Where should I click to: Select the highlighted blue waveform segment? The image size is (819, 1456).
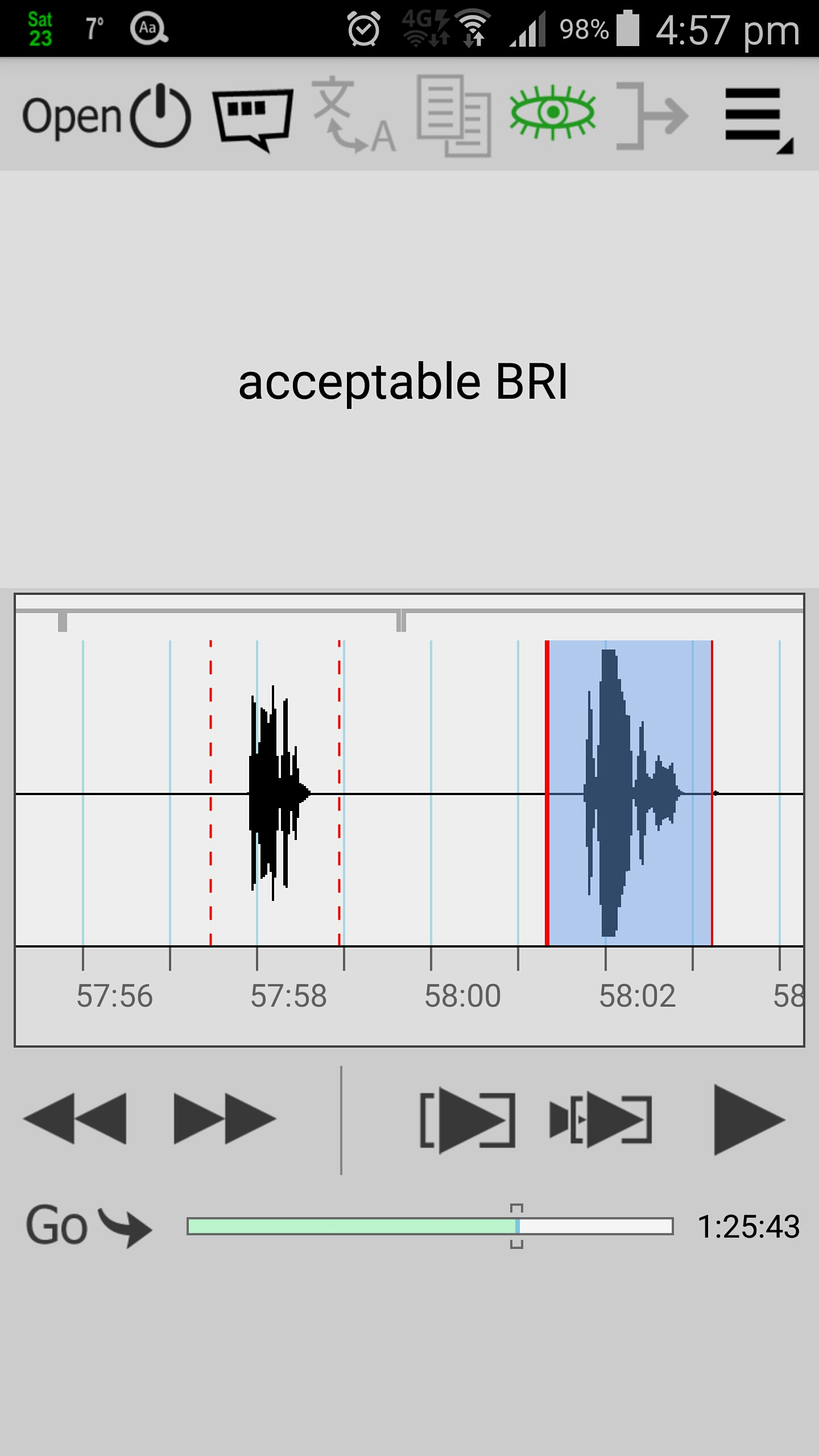630,793
